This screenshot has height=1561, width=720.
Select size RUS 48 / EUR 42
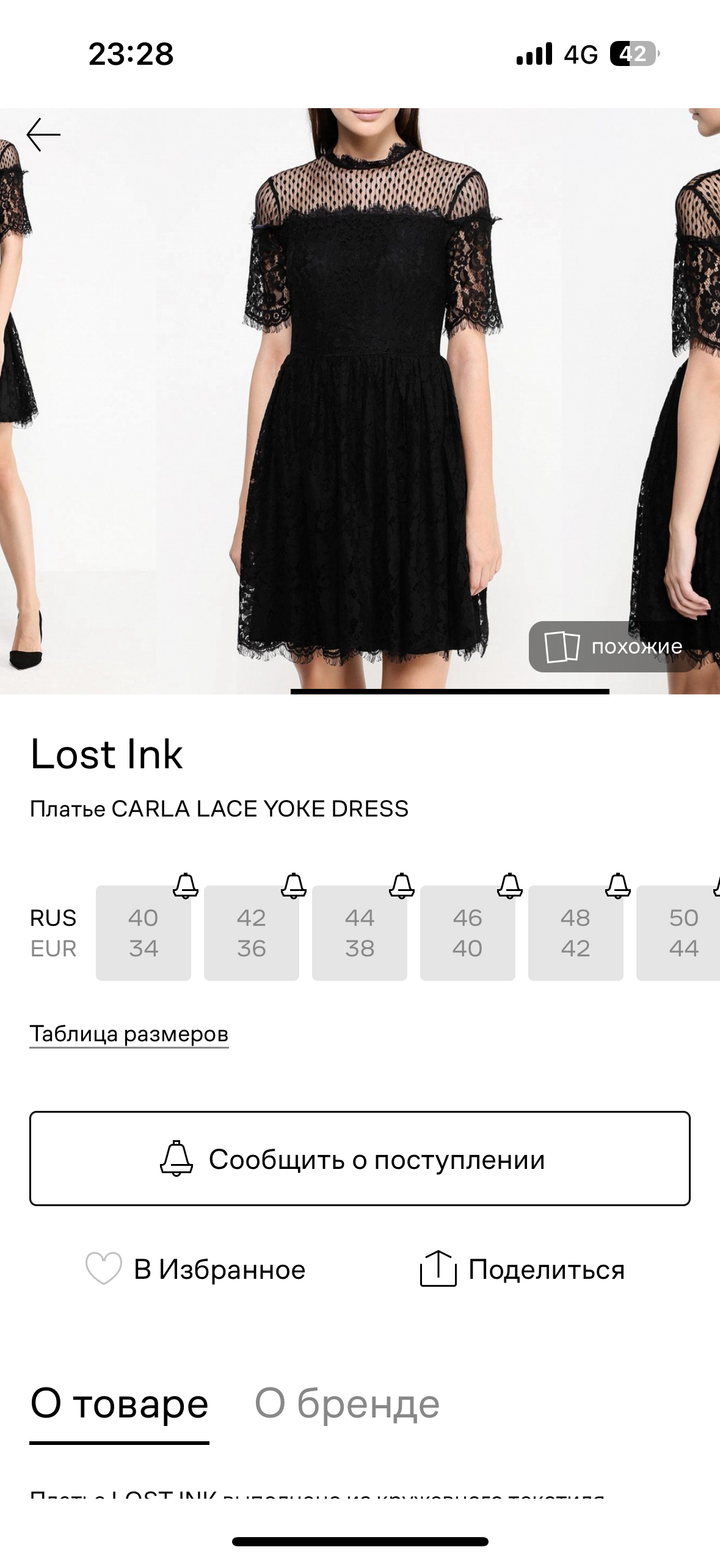click(x=575, y=933)
